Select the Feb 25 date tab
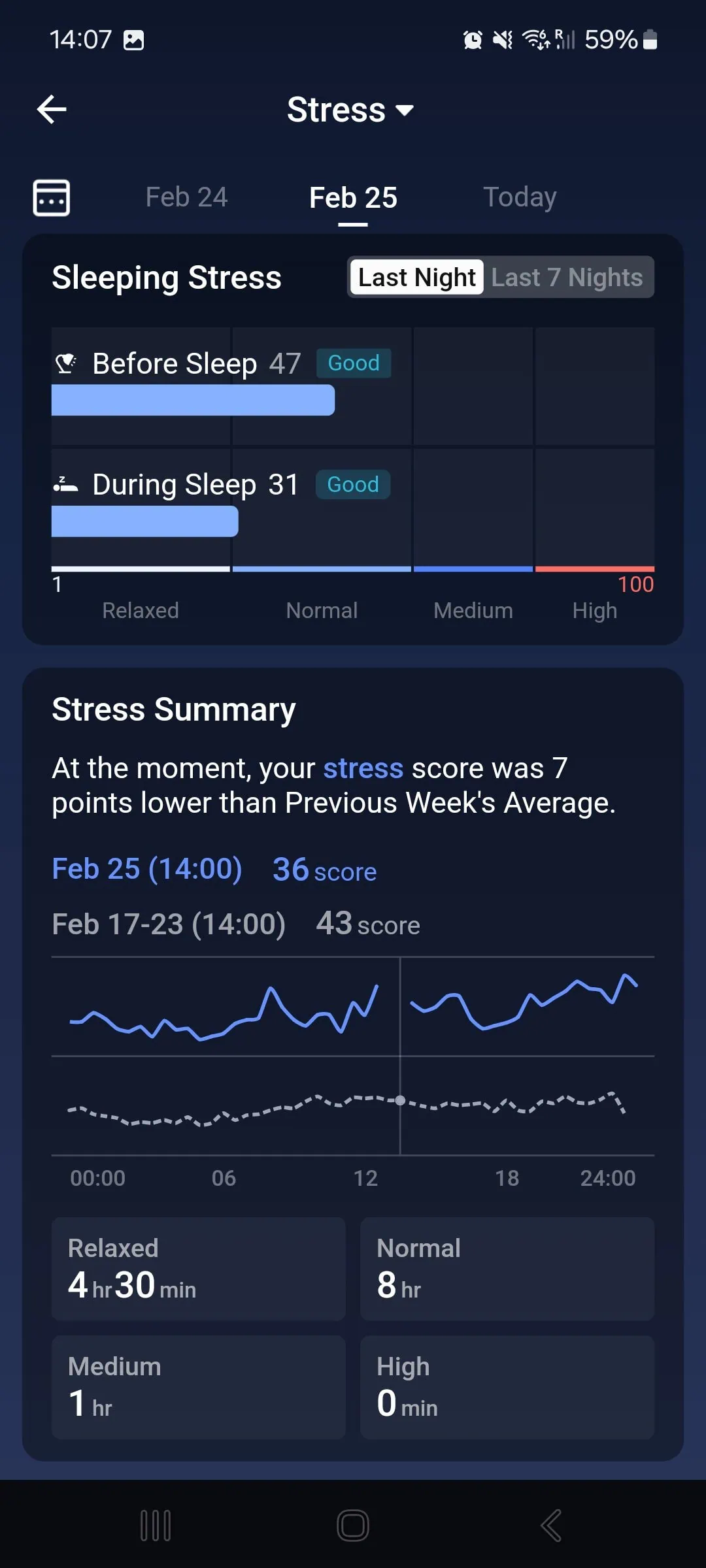Image resolution: width=706 pixels, height=1568 pixels. point(353,197)
